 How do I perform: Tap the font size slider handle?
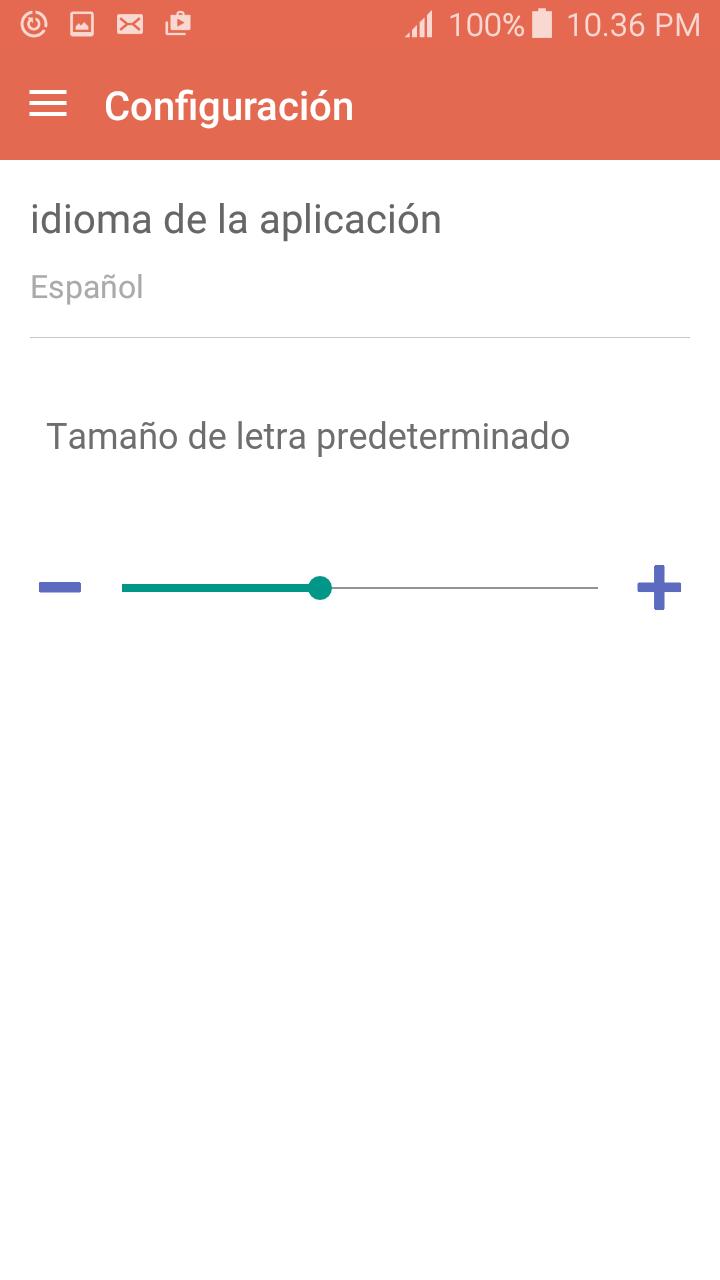point(320,588)
